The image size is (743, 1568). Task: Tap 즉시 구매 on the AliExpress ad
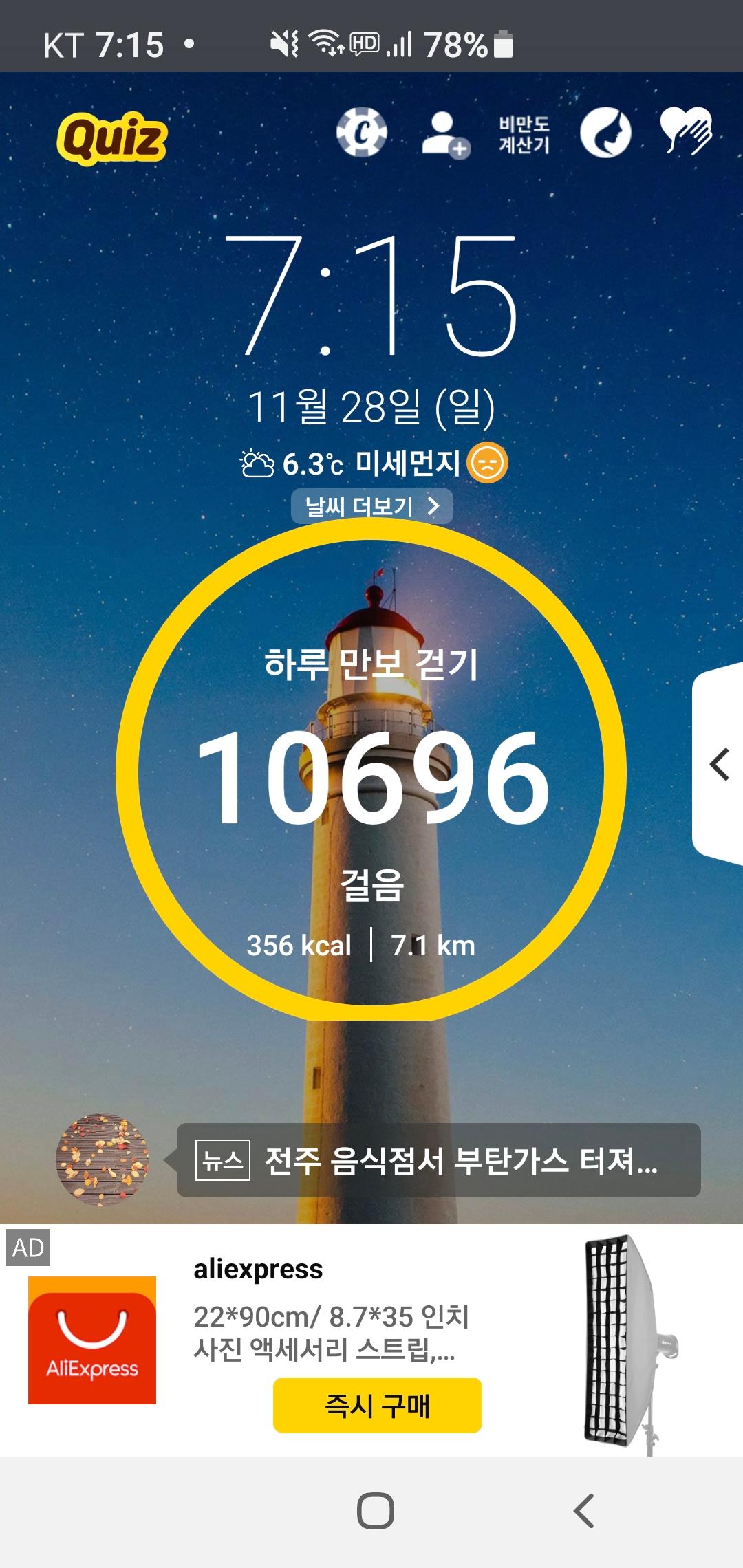(377, 1405)
